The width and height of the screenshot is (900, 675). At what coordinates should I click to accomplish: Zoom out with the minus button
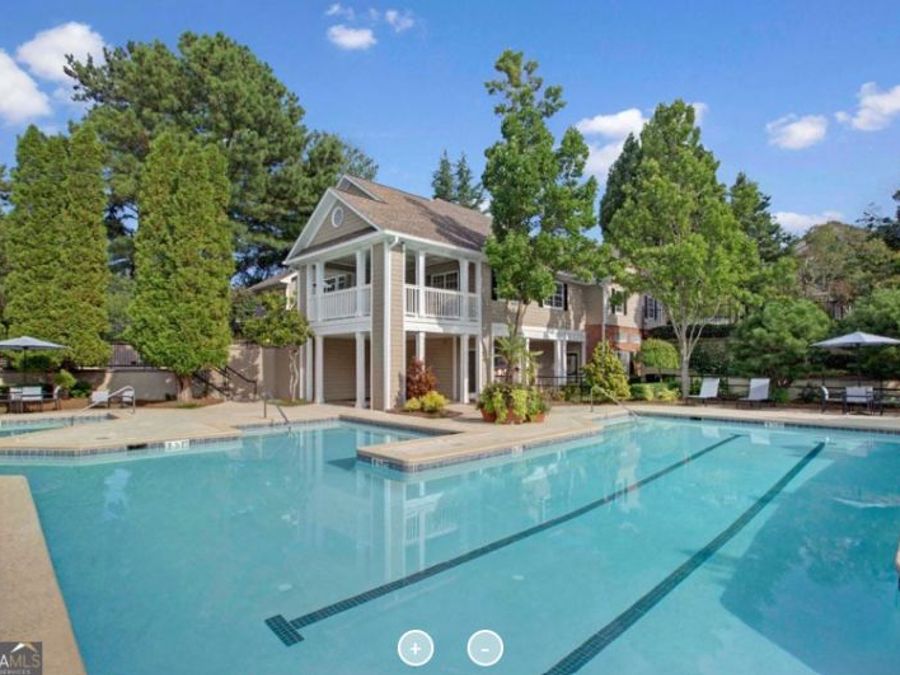pos(485,648)
